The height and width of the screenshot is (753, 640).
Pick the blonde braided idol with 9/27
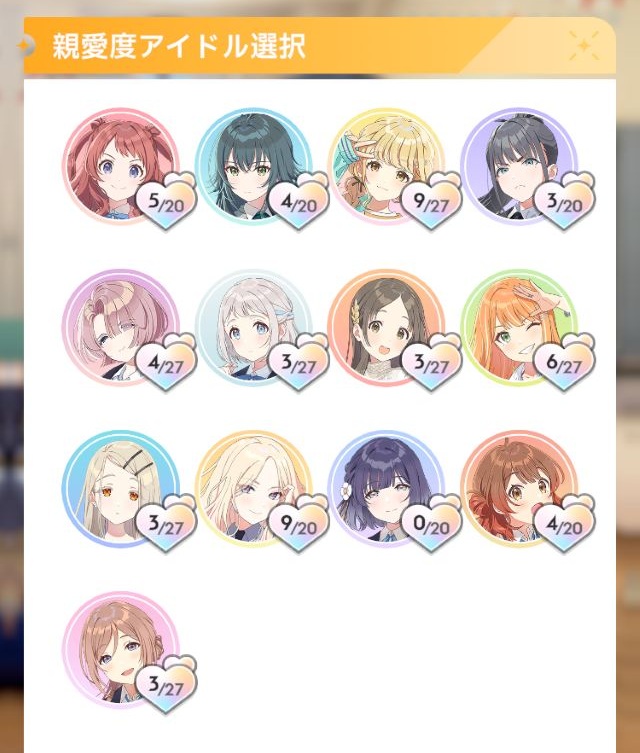pos(386,166)
